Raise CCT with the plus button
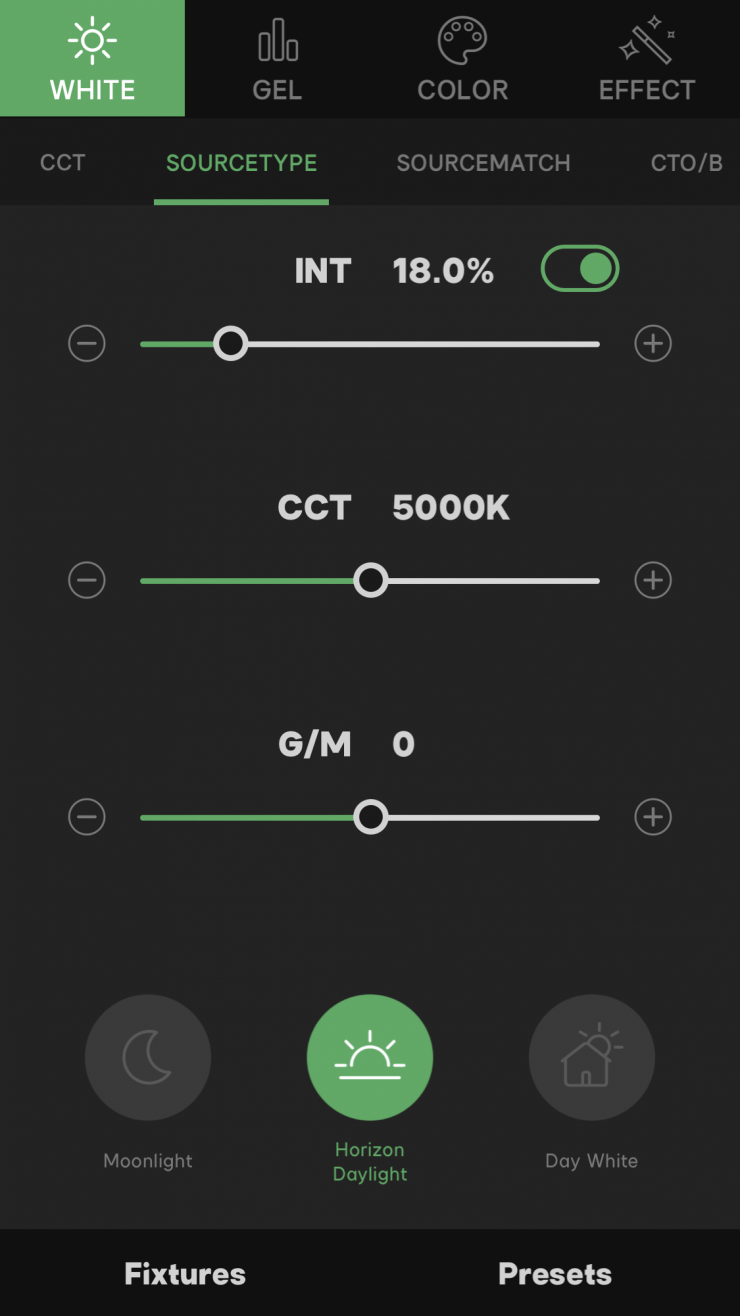Image resolution: width=740 pixels, height=1316 pixels. pyautogui.click(x=653, y=580)
